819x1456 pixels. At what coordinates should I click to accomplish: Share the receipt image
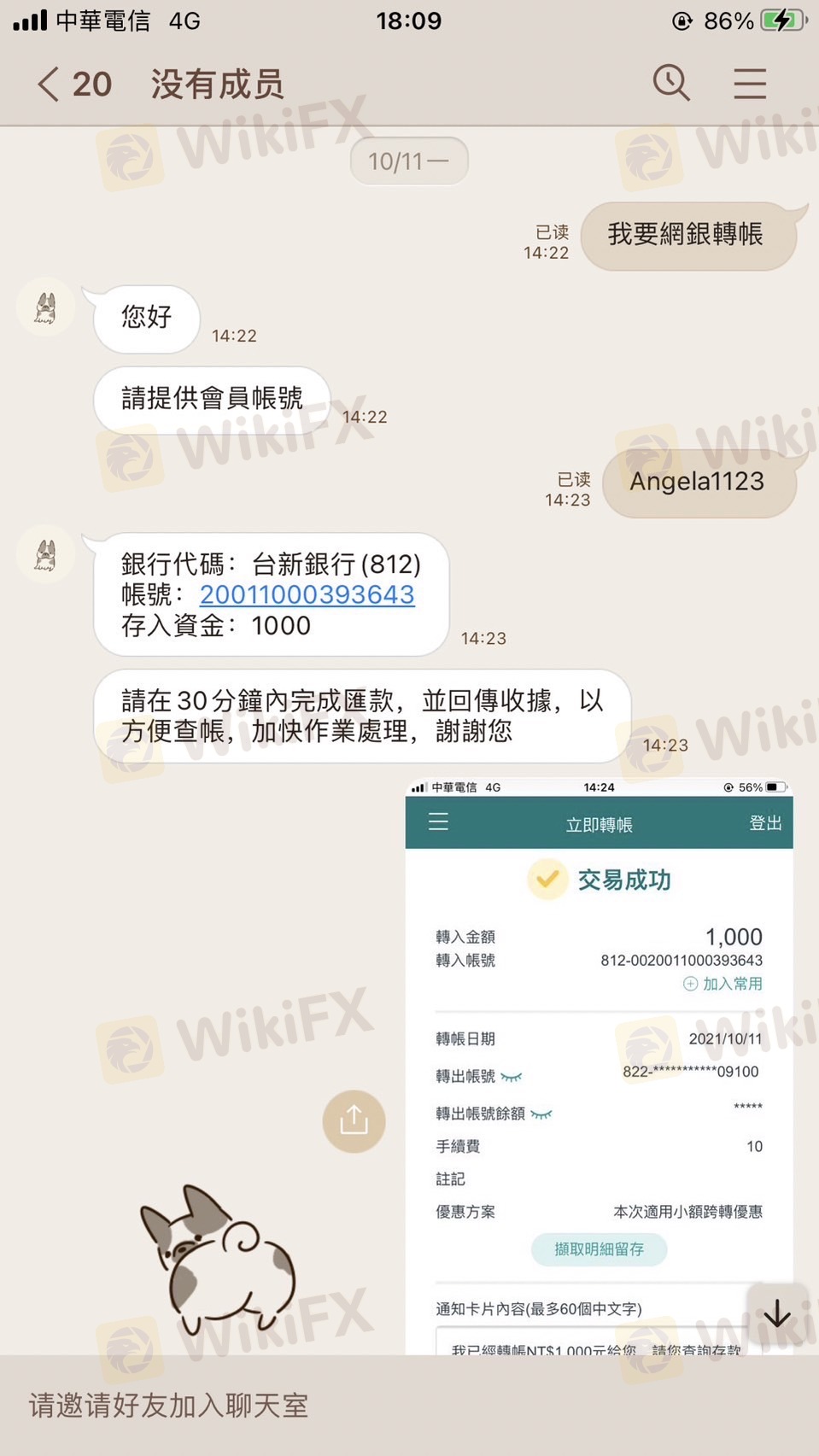tap(354, 1121)
